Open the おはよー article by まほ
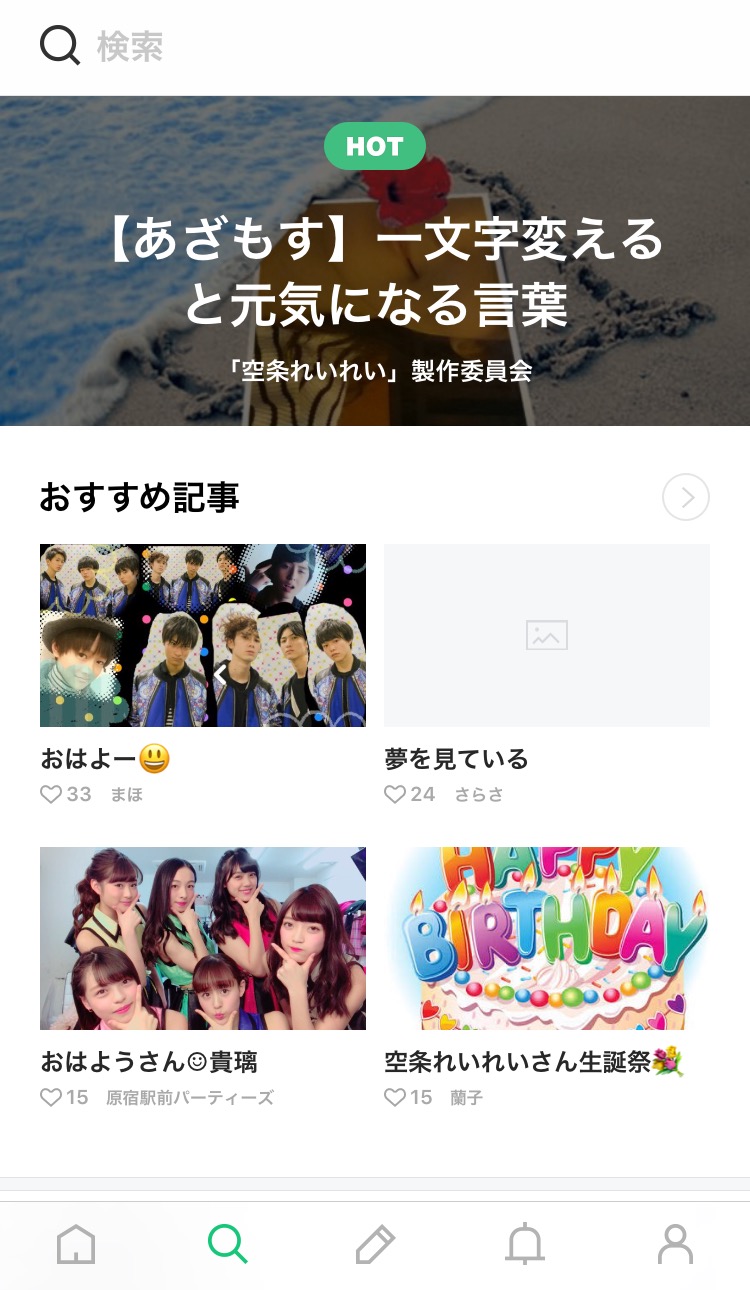The width and height of the screenshot is (750, 1290). pos(203,635)
